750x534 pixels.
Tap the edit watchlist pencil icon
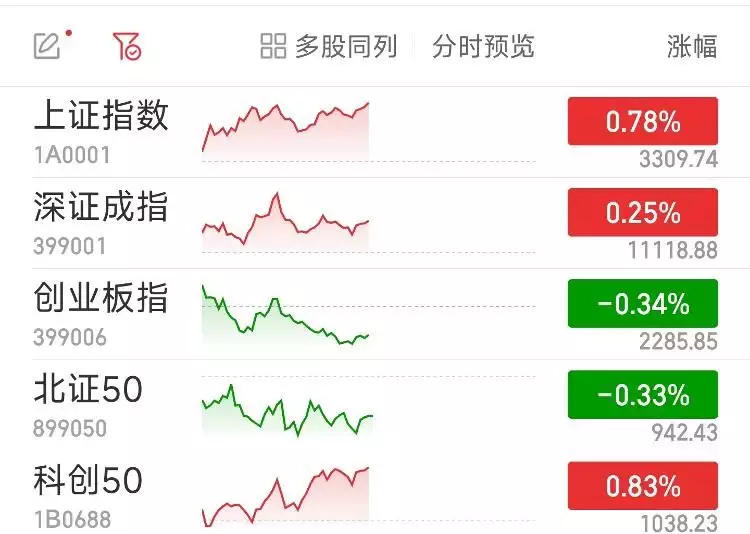point(48,46)
